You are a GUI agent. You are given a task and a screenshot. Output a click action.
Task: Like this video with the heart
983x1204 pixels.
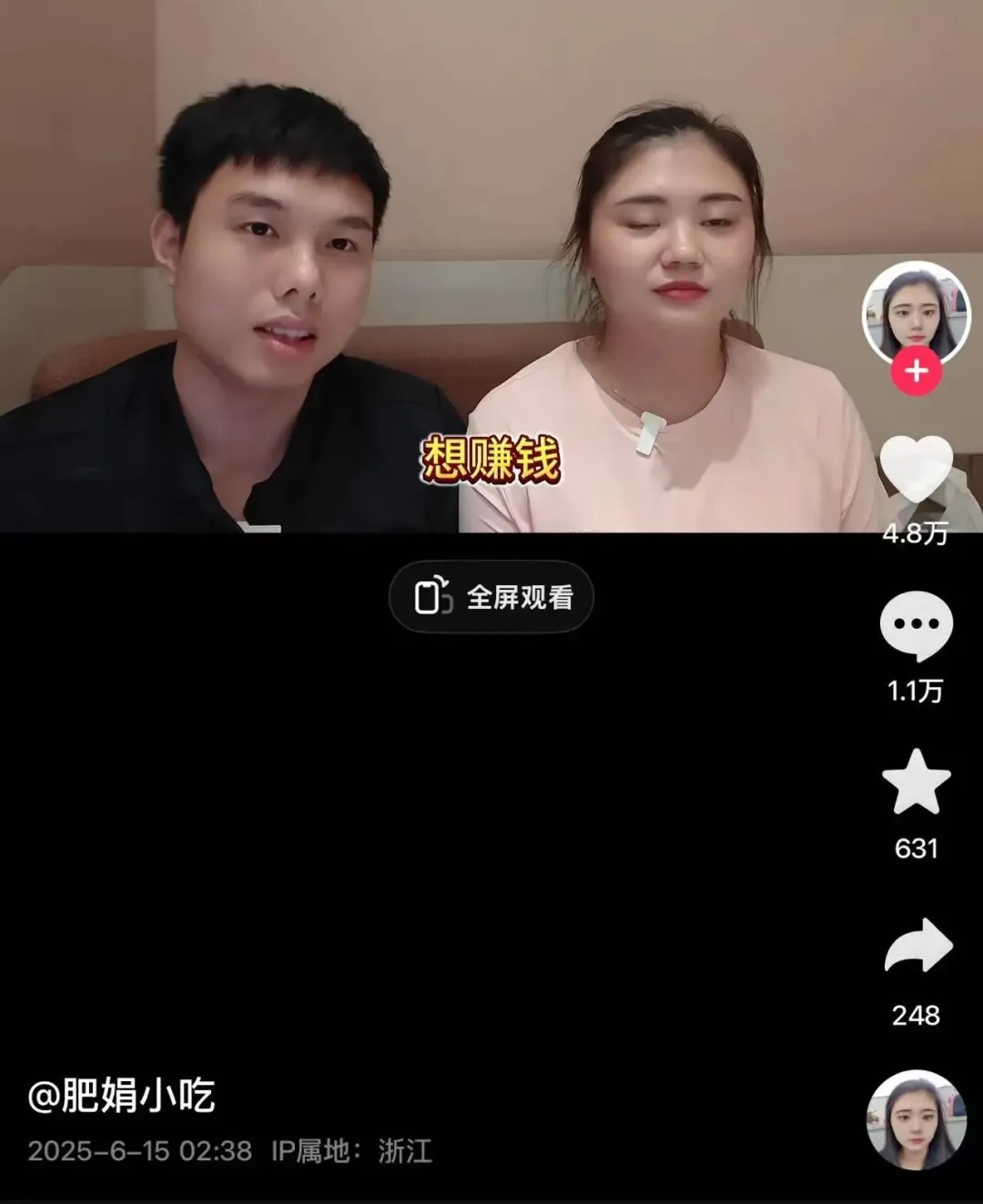click(916, 470)
